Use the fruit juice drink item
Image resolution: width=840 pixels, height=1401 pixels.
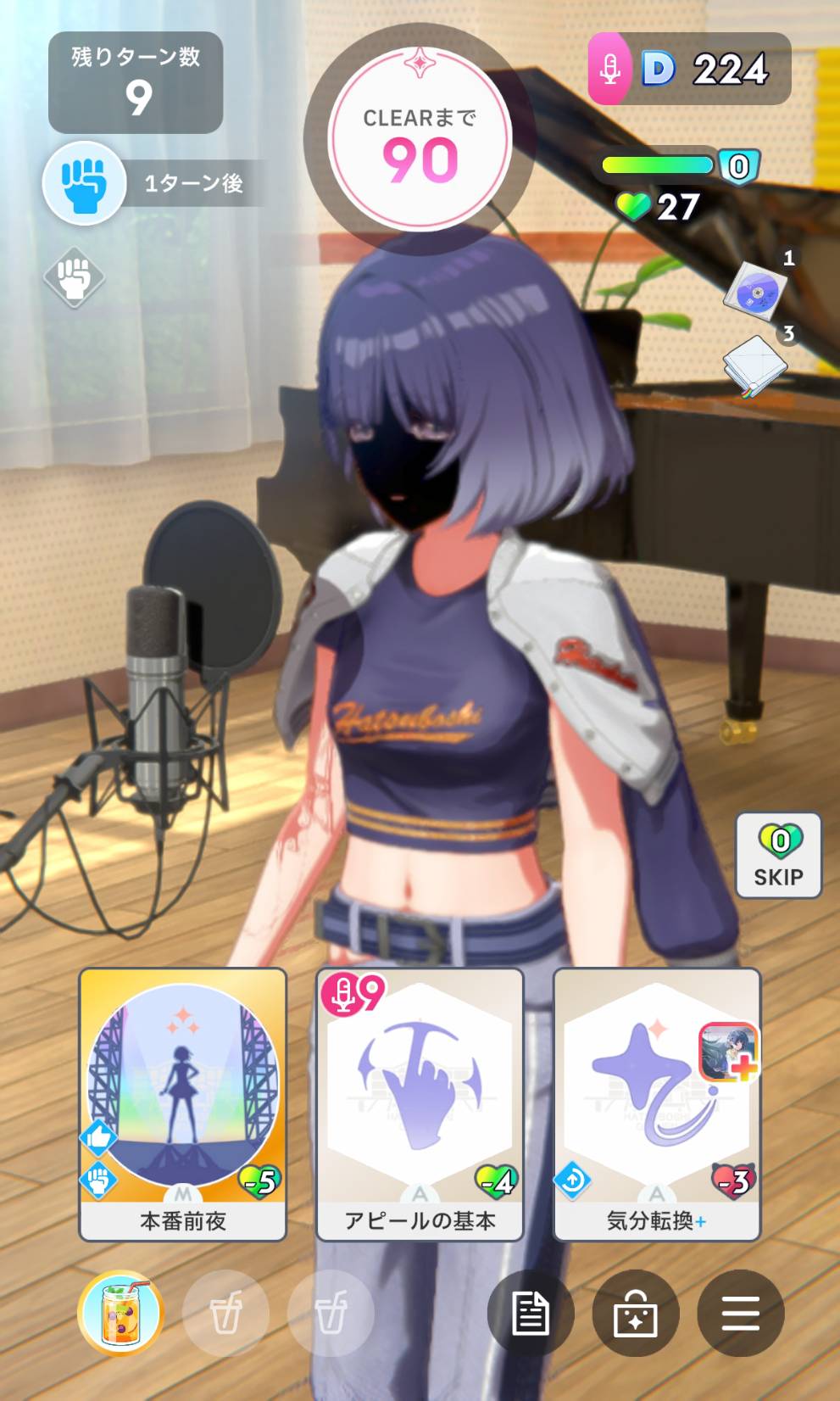point(121,1313)
